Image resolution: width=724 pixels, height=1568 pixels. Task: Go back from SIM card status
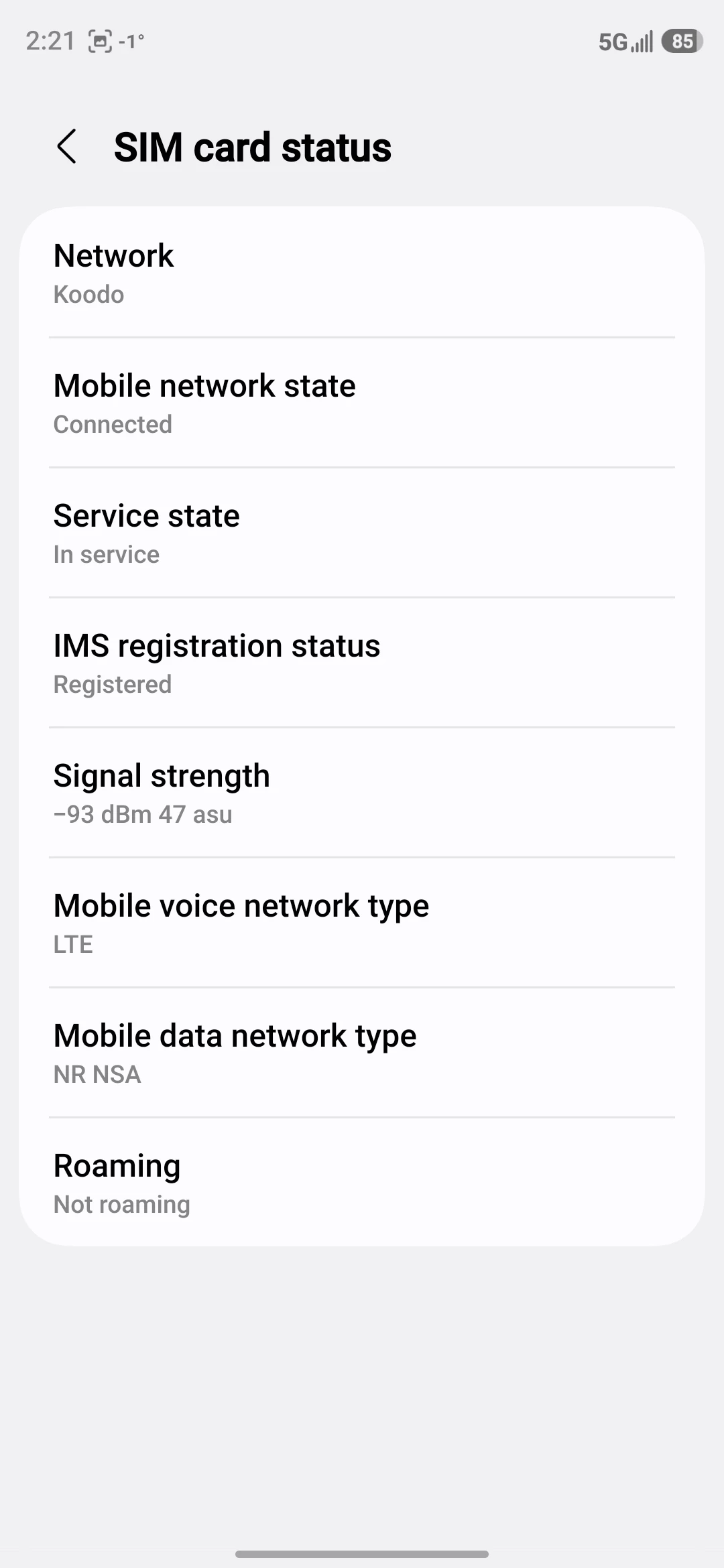(x=66, y=147)
